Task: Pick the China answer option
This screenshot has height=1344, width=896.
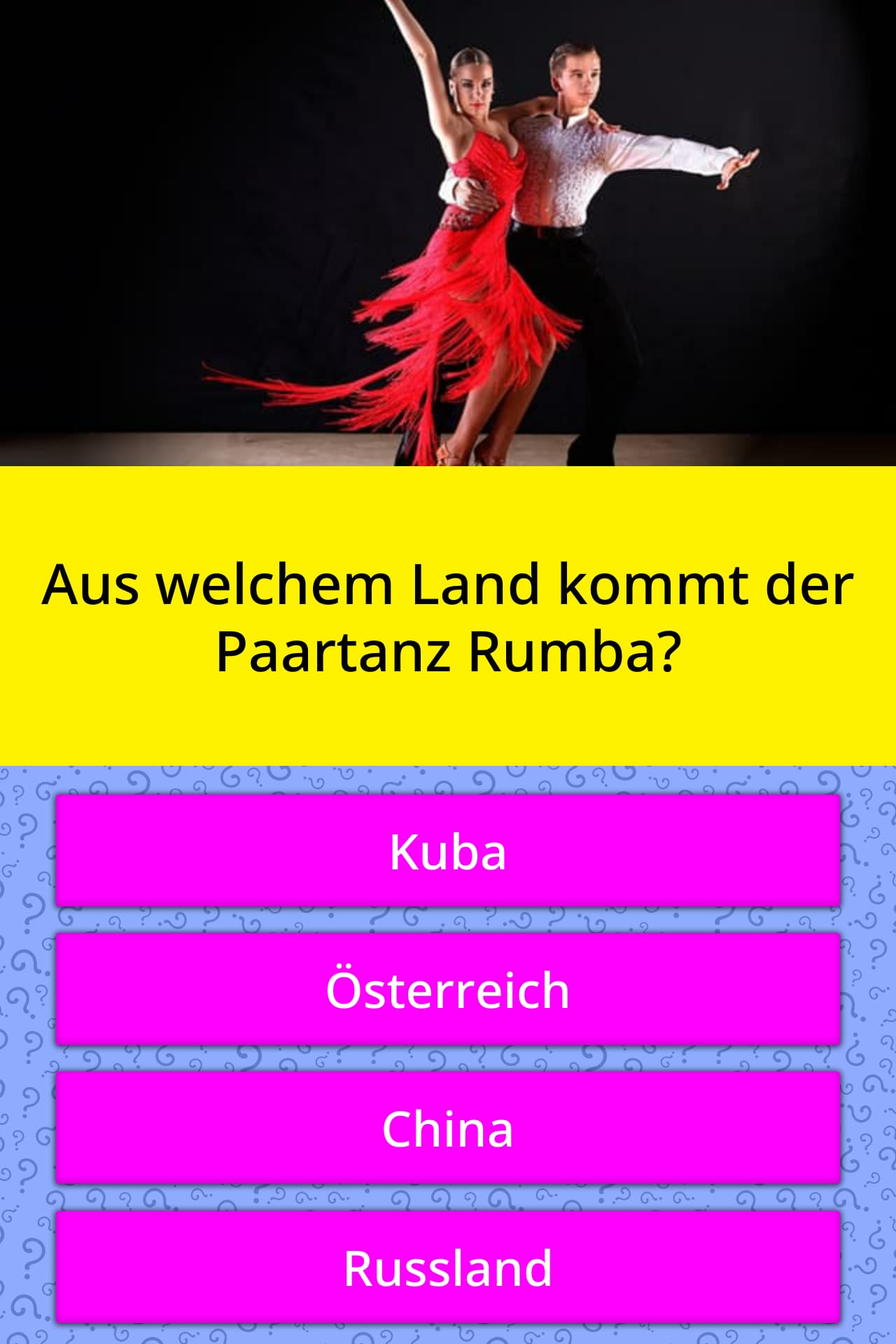Action: click(x=448, y=1128)
